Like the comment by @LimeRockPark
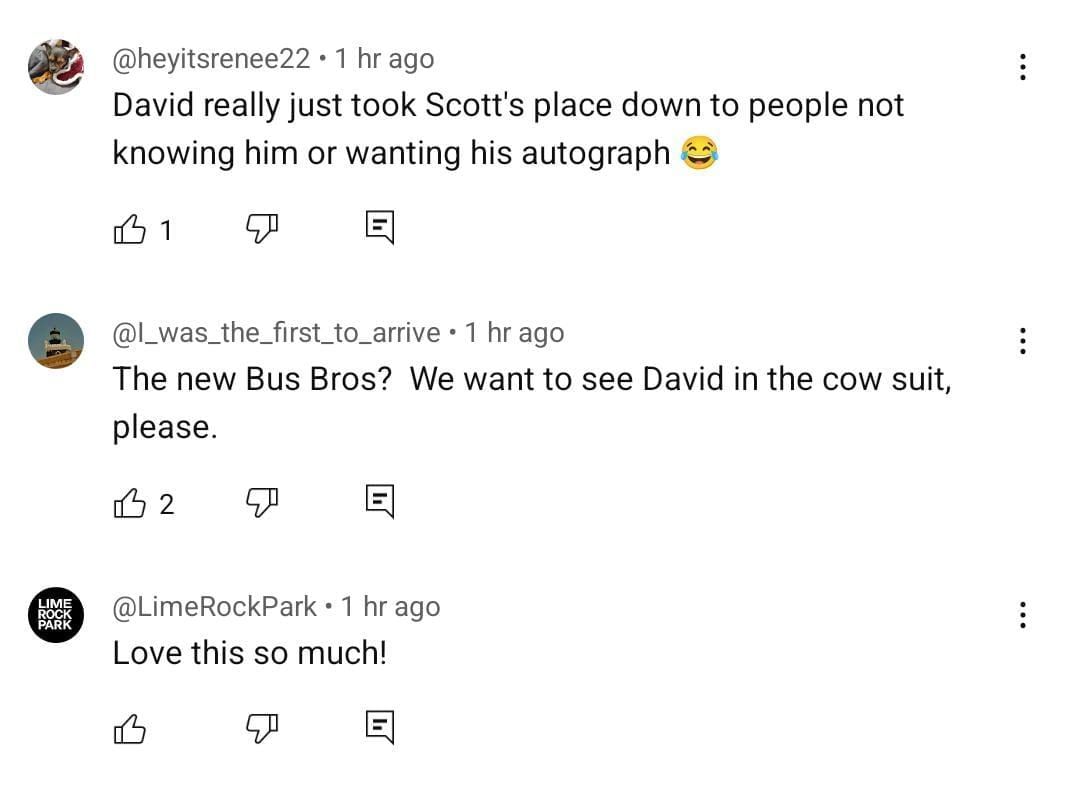Viewport: 1080px width, 801px height. point(130,730)
